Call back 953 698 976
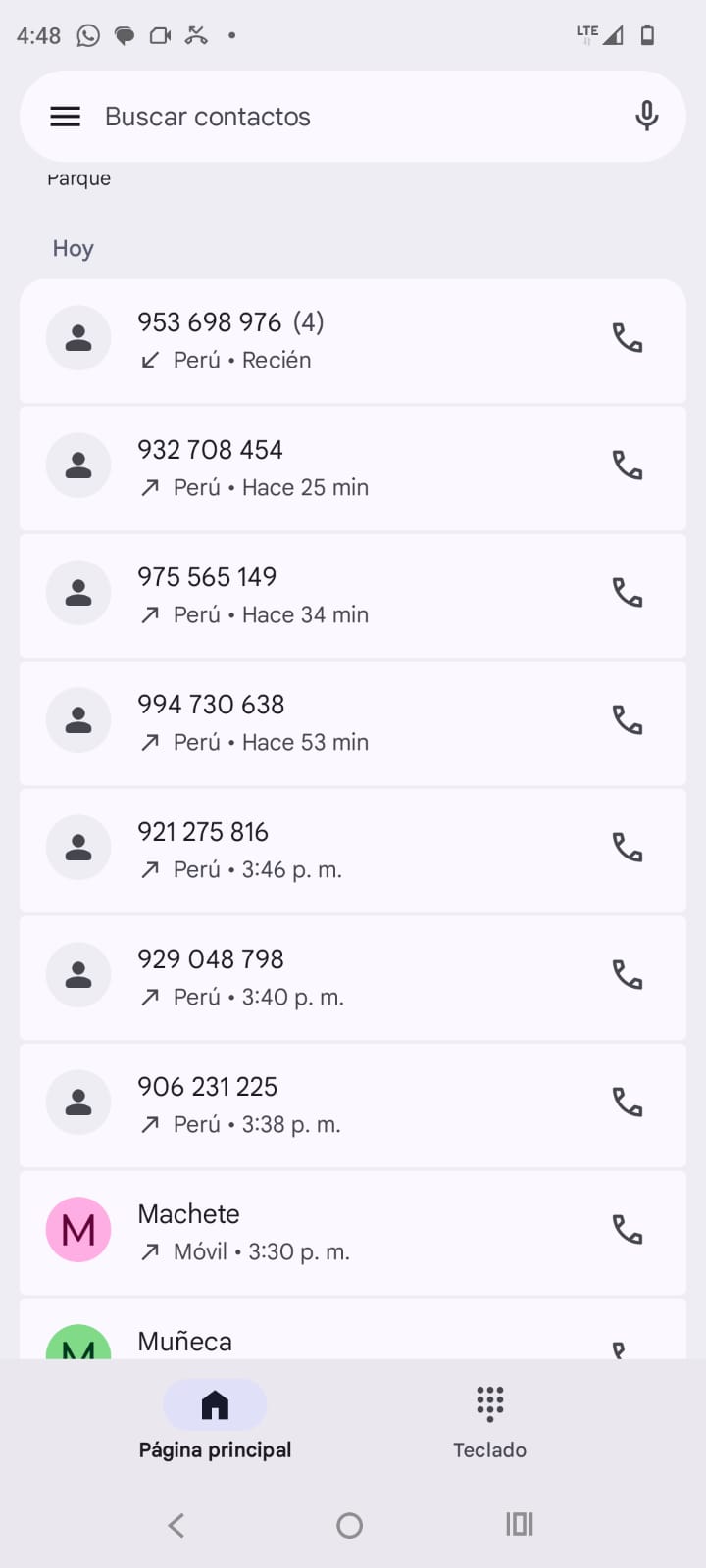The width and height of the screenshot is (706, 1568). (x=627, y=338)
